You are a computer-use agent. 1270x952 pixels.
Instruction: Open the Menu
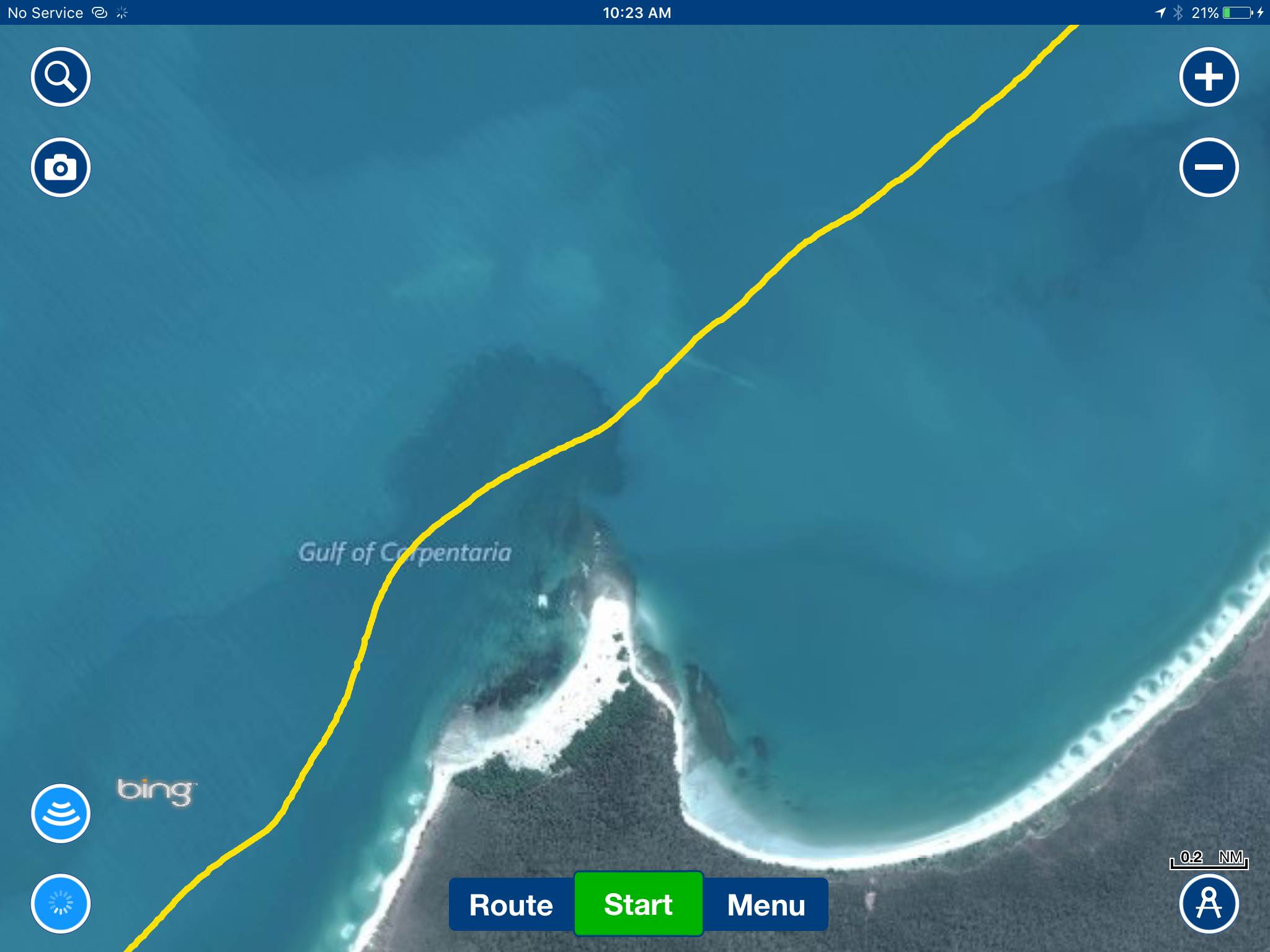[x=766, y=904]
